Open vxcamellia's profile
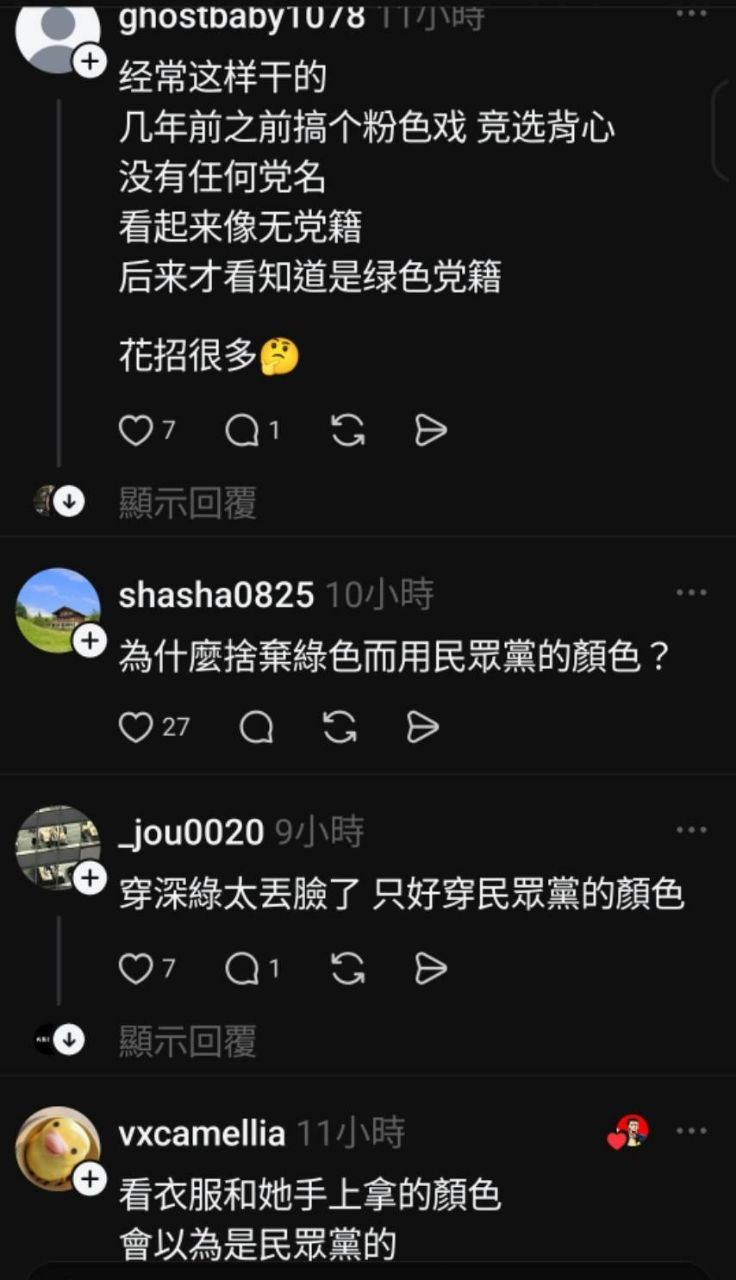 point(202,1134)
